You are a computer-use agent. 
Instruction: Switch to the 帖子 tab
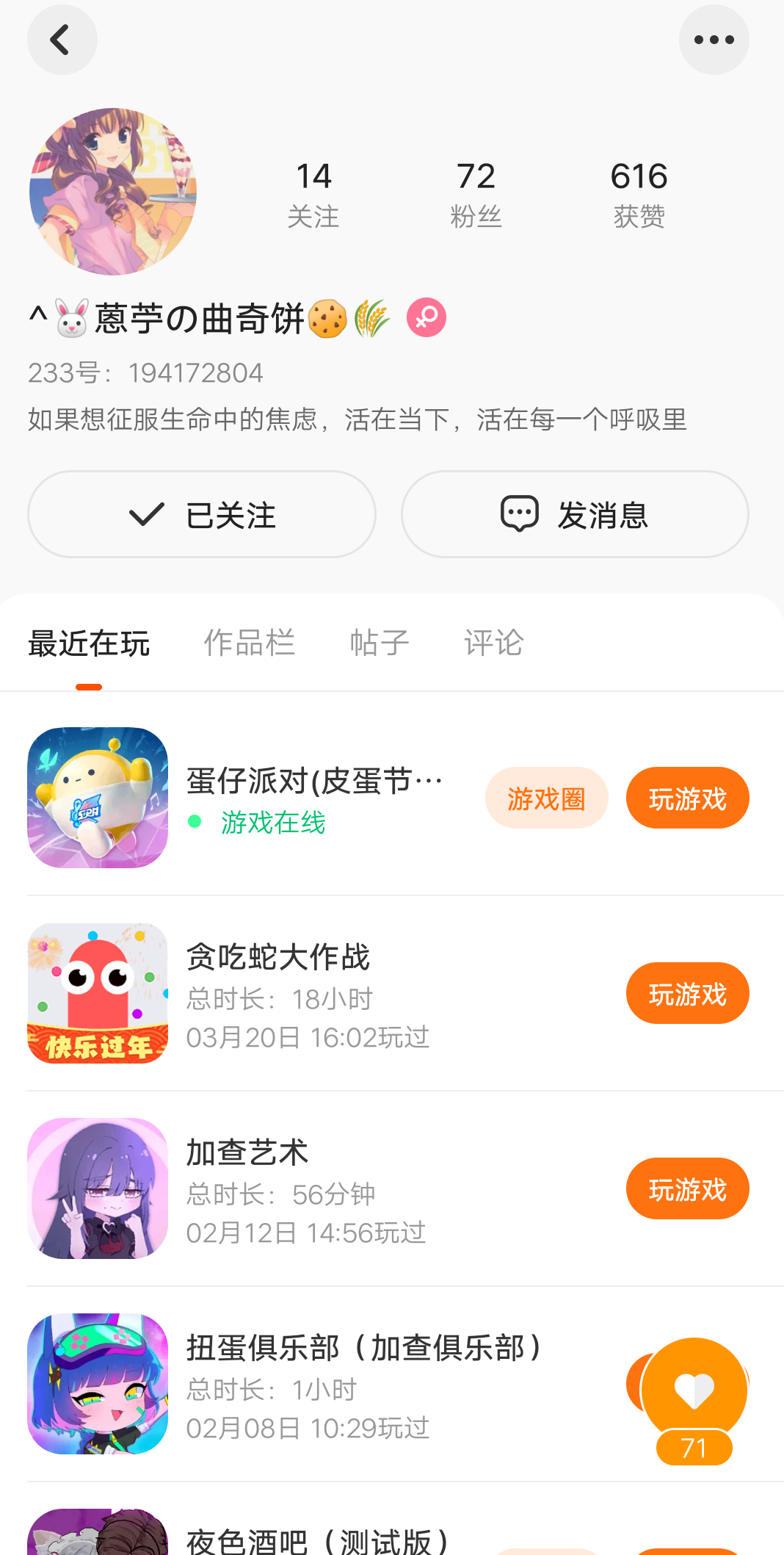[x=379, y=643]
